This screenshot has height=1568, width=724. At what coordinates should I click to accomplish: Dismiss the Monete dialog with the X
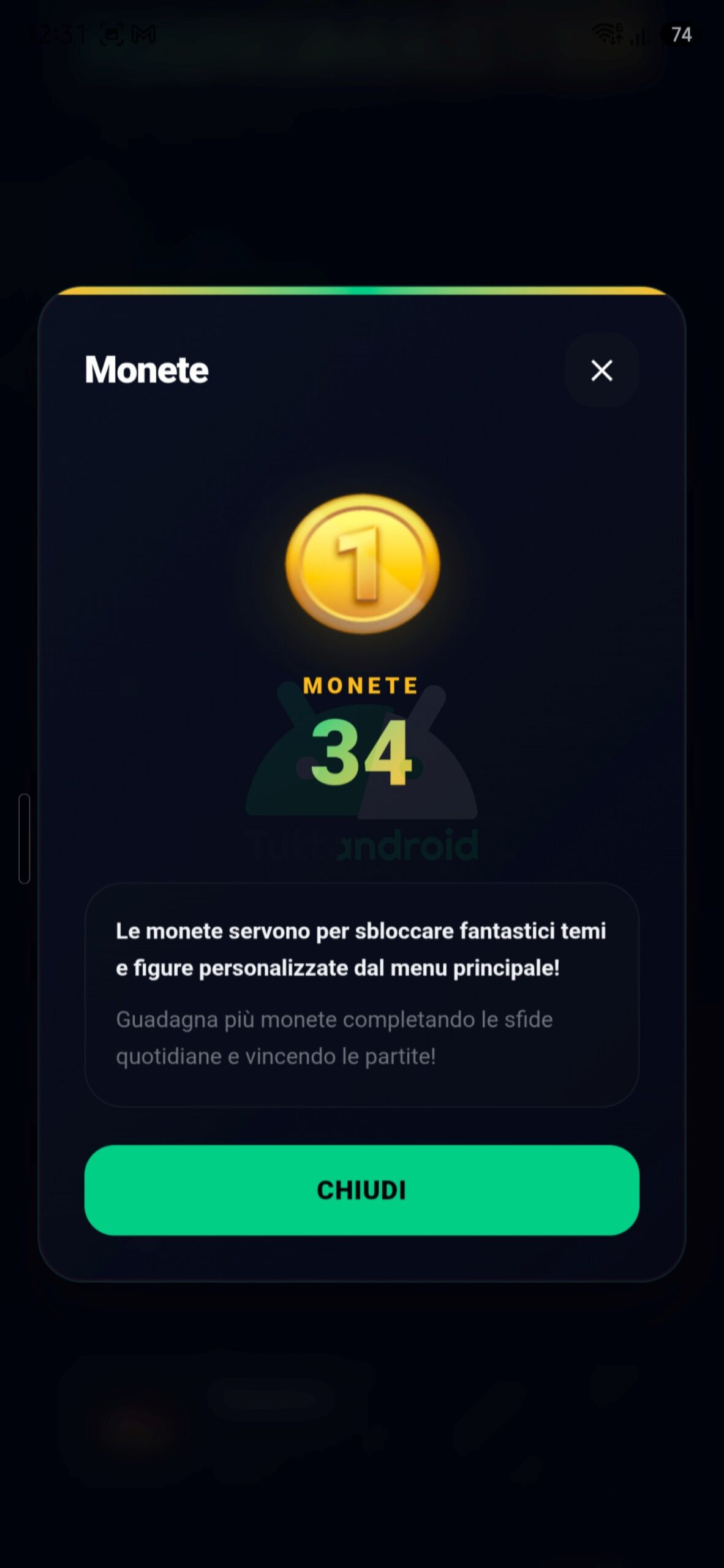601,370
